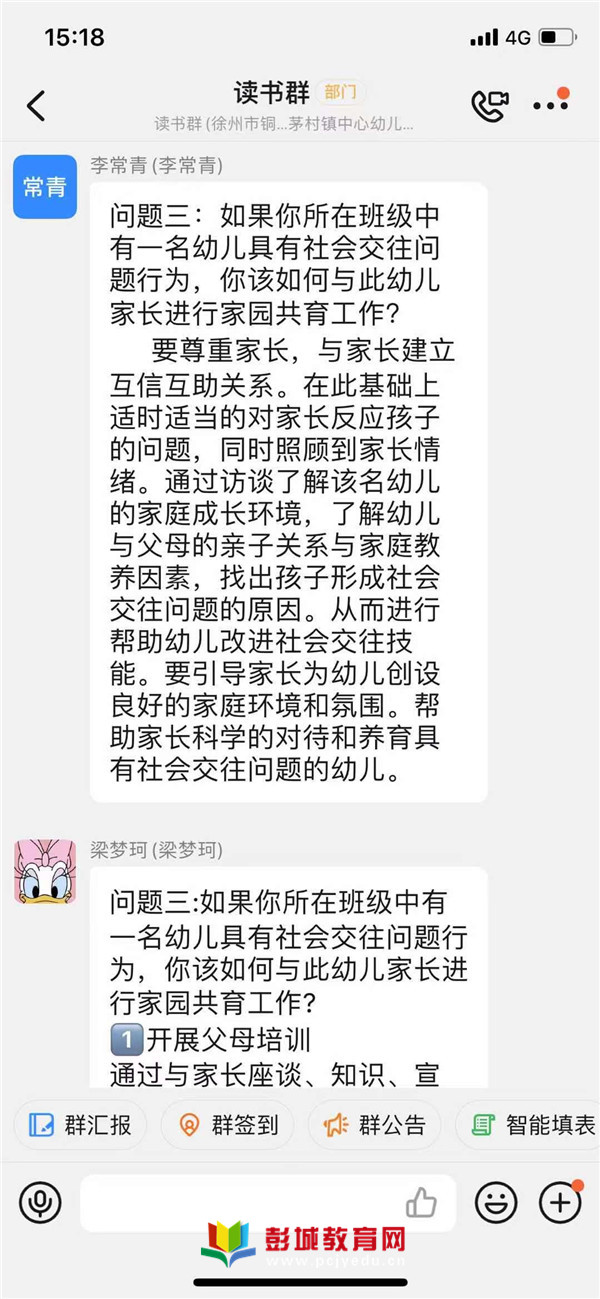Viewport: 600px width, 1299px height.
Task: Open the 群汇报 shortcut
Action: point(80,1125)
